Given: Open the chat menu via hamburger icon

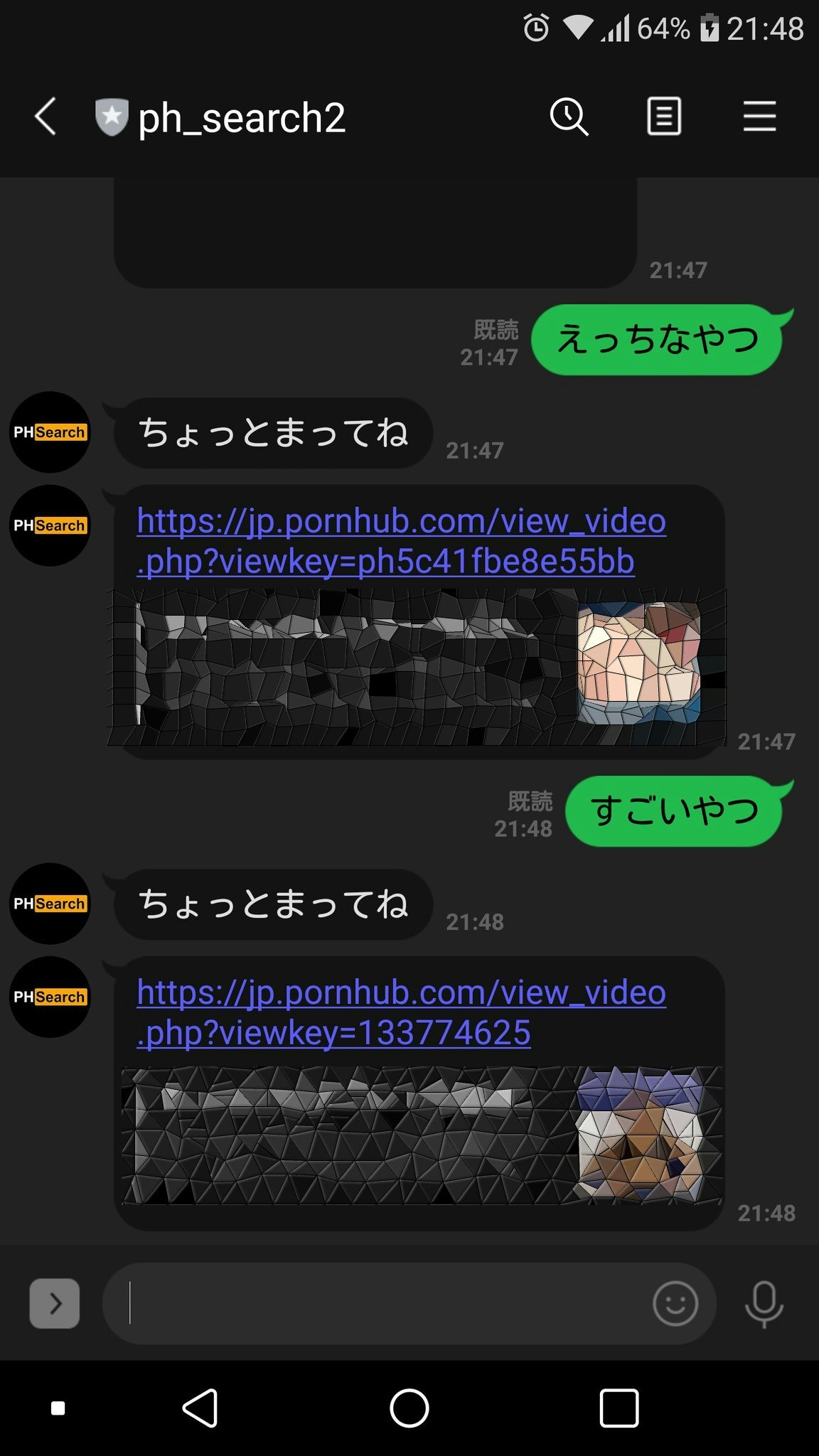Looking at the screenshot, I should [x=759, y=116].
